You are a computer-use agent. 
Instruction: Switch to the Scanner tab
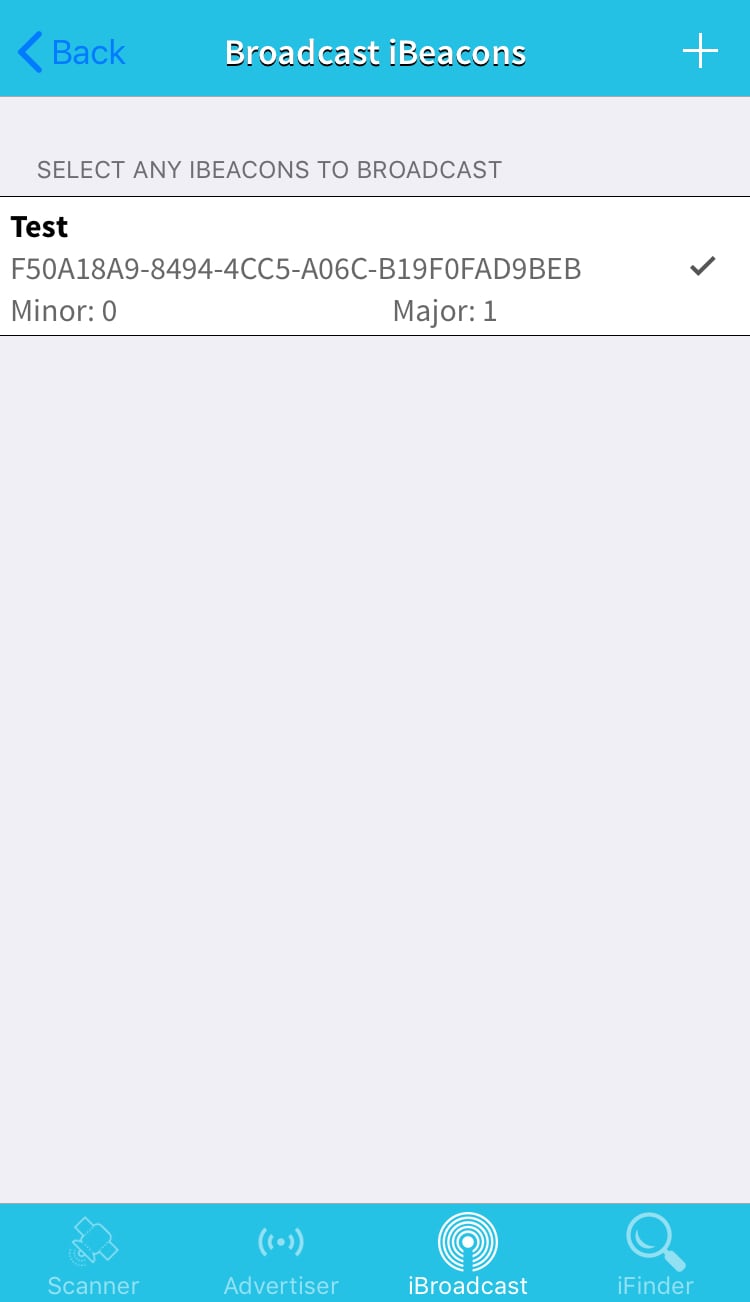click(93, 1254)
